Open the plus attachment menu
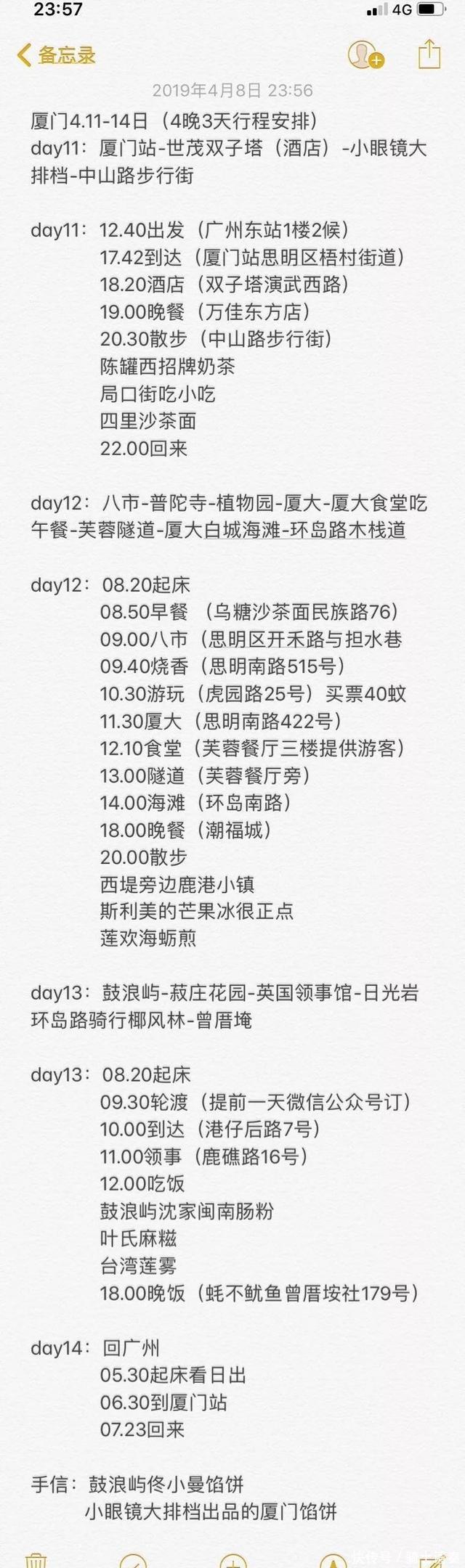The width and height of the screenshot is (465, 1568). tap(234, 1561)
